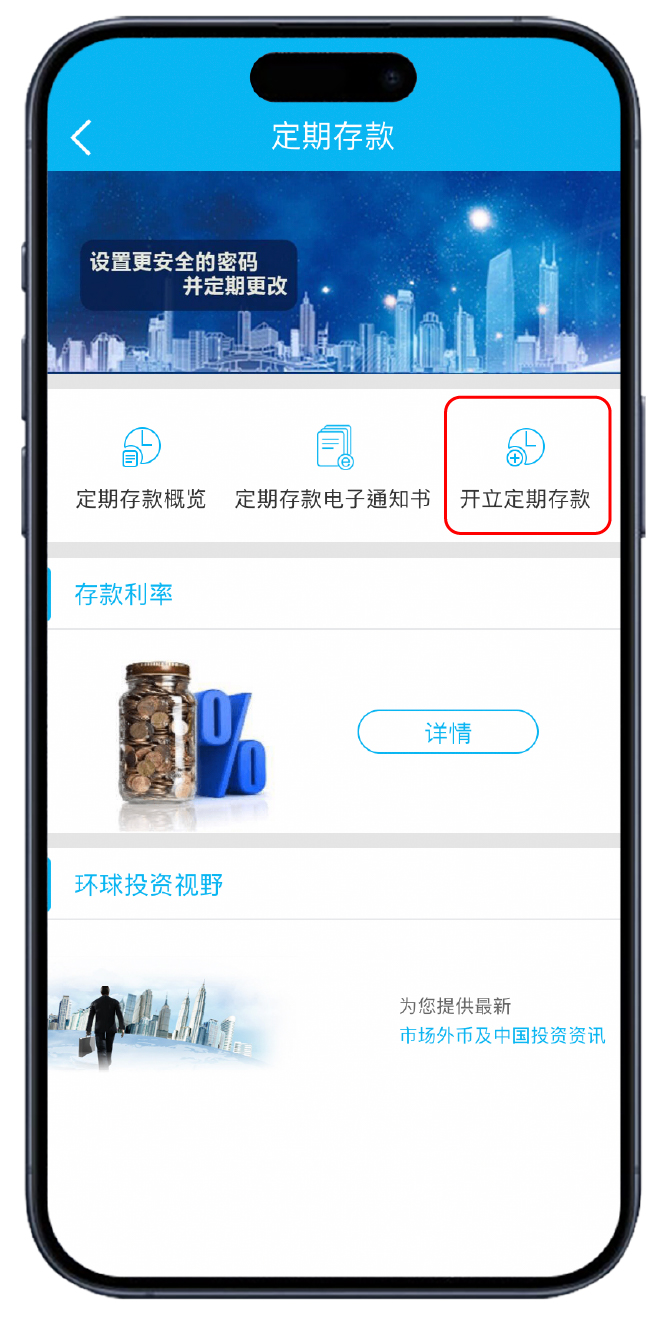Open the 市场外币及中国投资资讯 link
The width and height of the screenshot is (672, 1320).
502,1036
